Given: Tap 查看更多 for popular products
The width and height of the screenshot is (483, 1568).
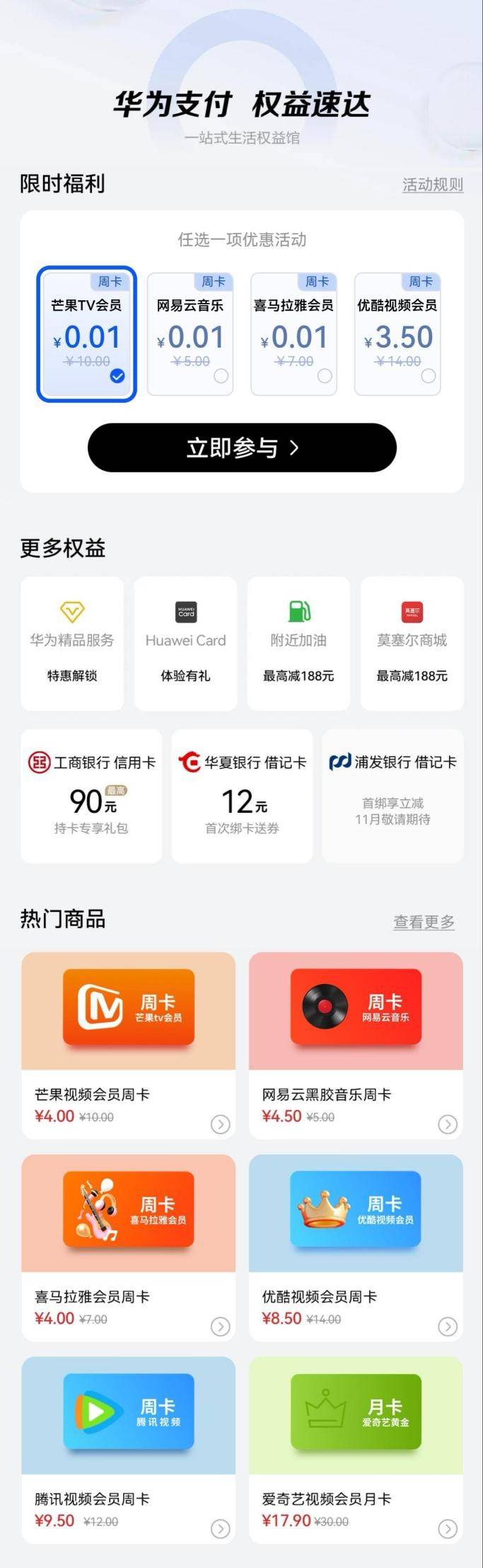Looking at the screenshot, I should 424,922.
